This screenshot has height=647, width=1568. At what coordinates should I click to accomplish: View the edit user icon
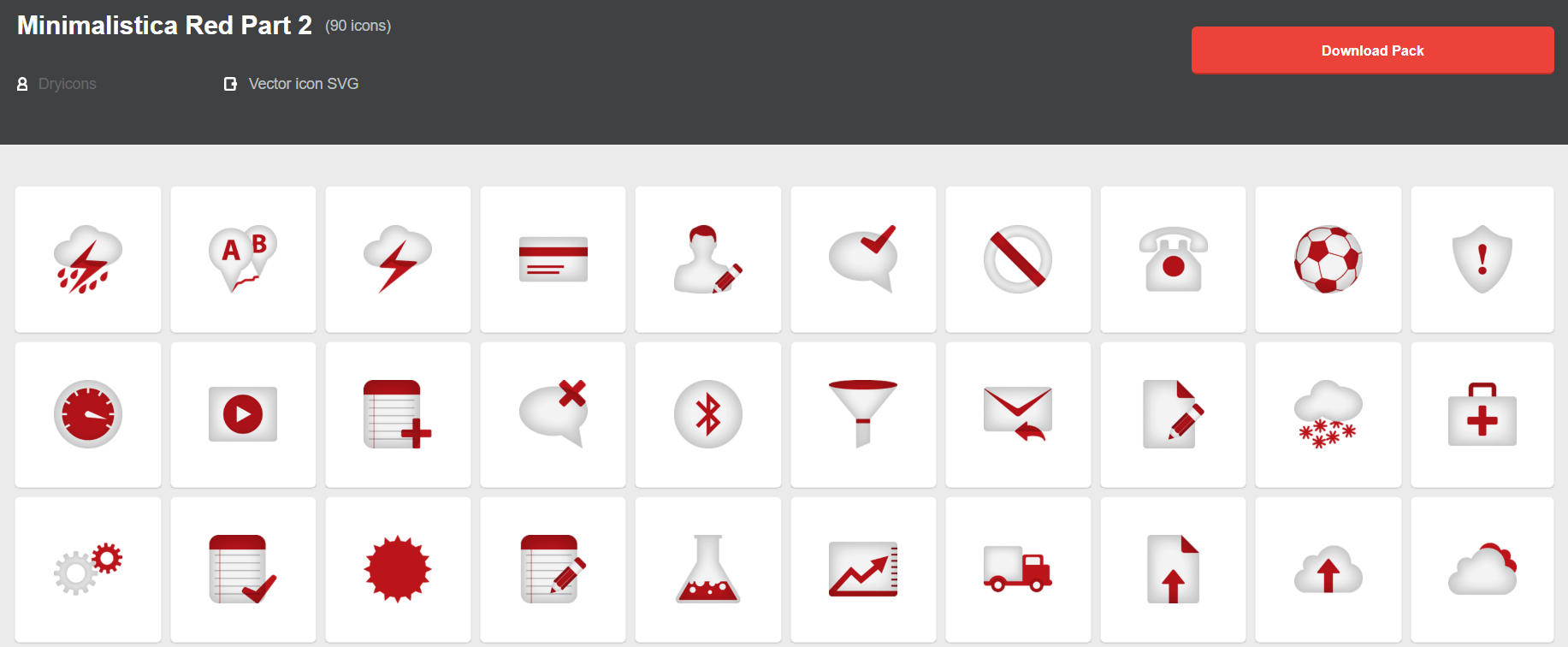(707, 259)
